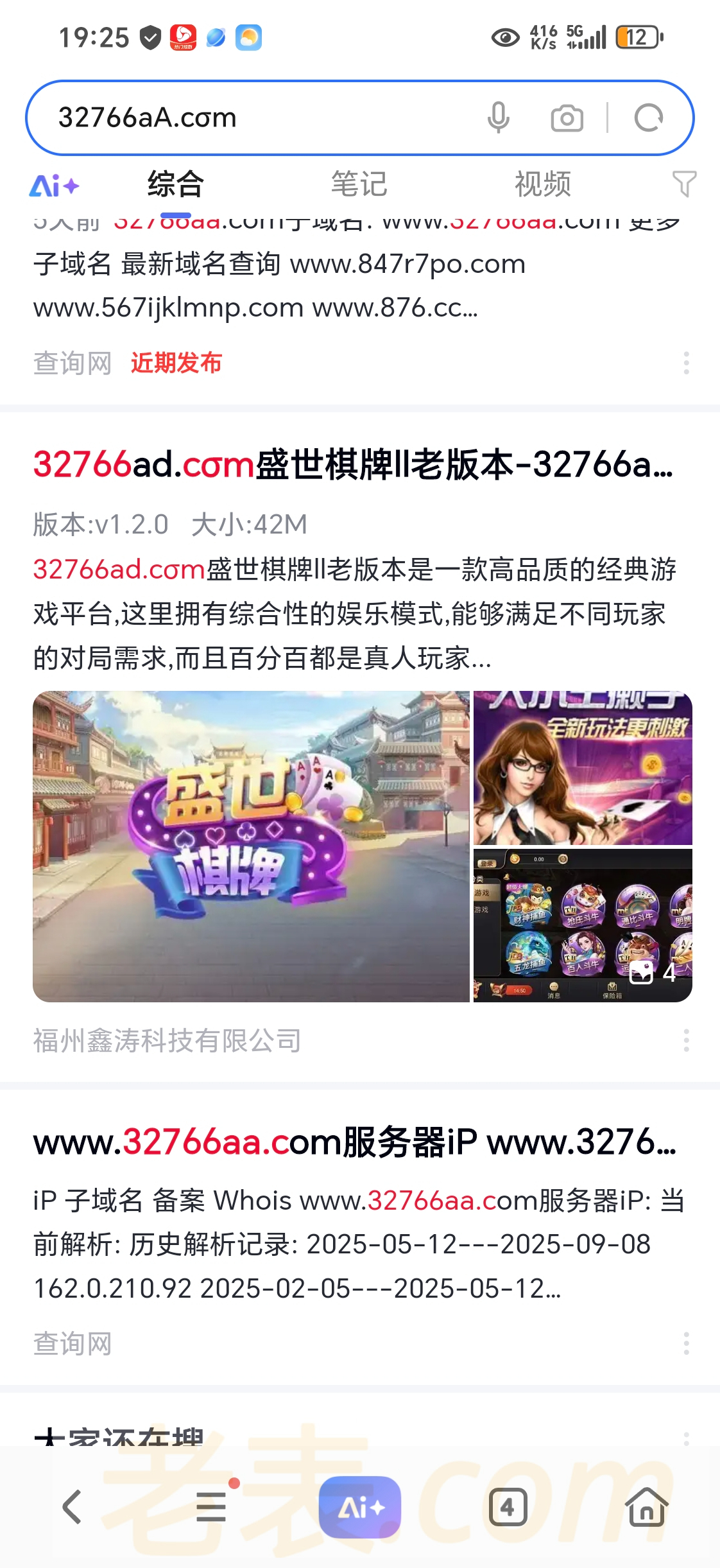The height and width of the screenshot is (1568, 720).
Task: Open the www.32766aa.com服务器iP result
Action: coord(354,1142)
